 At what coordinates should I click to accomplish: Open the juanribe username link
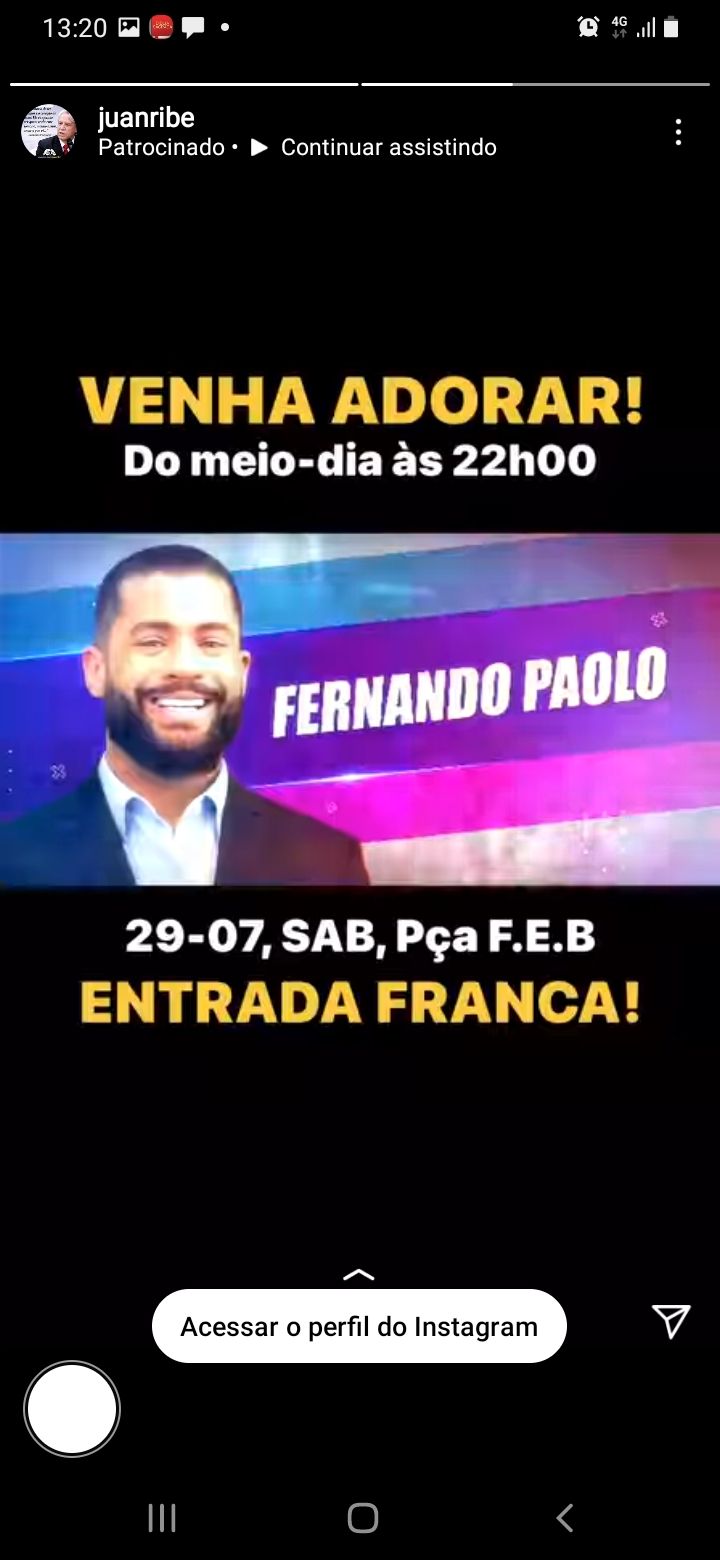(x=146, y=118)
